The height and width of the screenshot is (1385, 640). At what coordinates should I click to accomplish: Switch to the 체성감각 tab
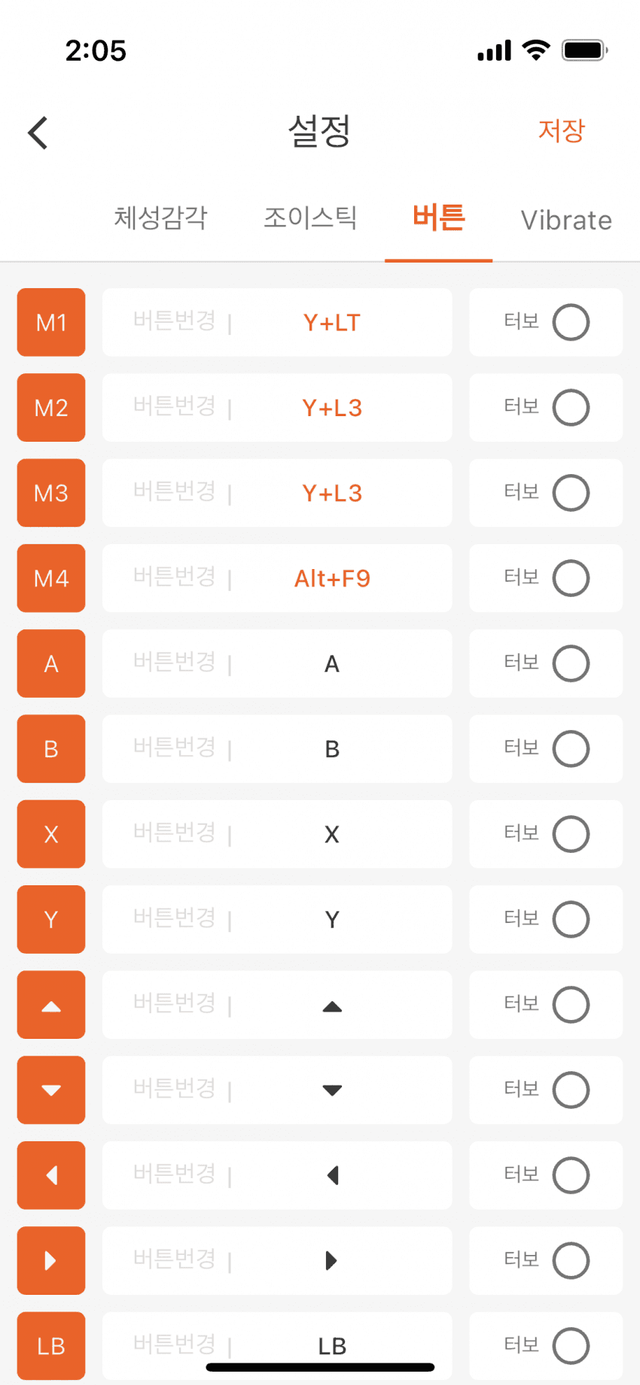click(x=161, y=218)
